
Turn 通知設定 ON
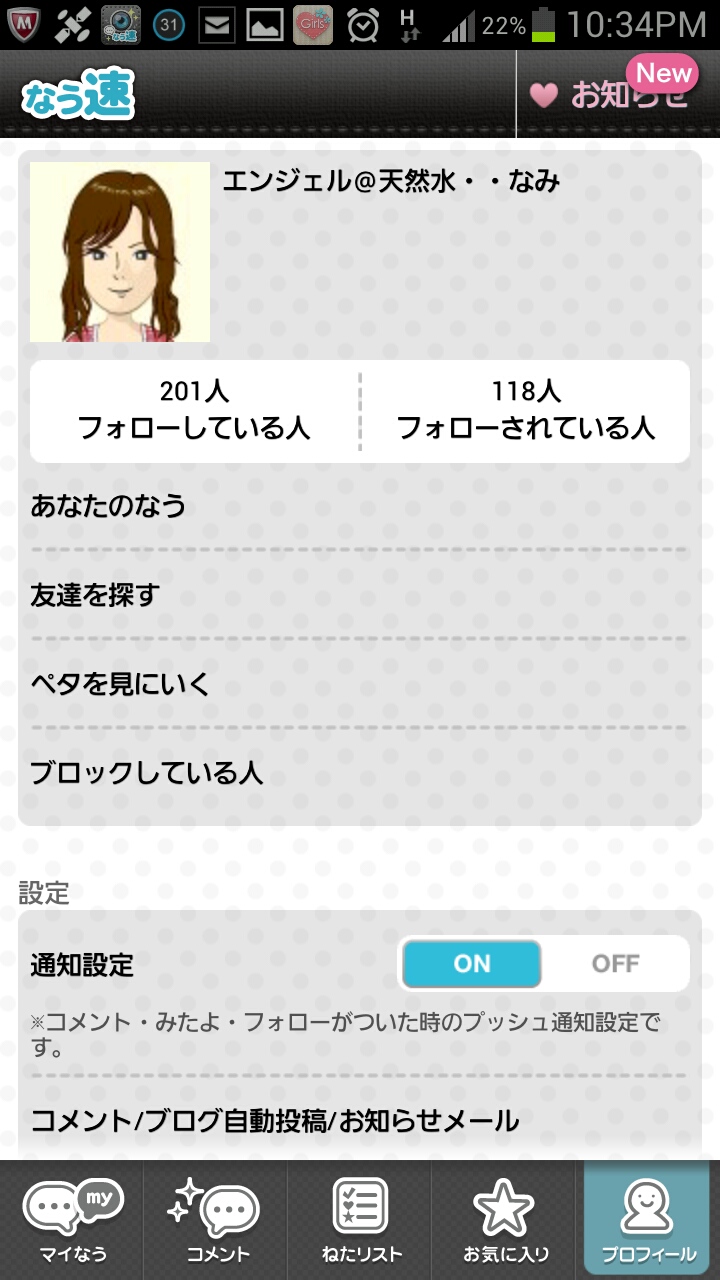point(472,964)
